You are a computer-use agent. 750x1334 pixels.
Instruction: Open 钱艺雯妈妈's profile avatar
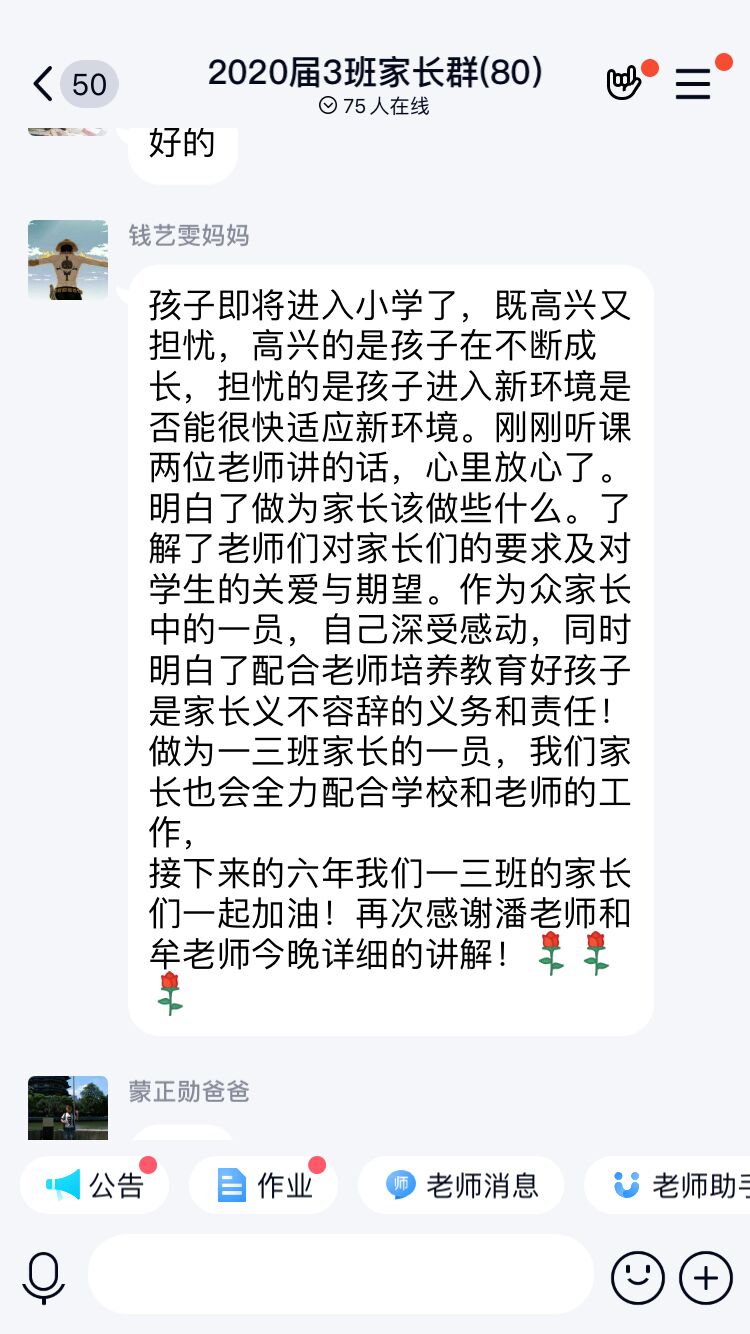(68, 260)
